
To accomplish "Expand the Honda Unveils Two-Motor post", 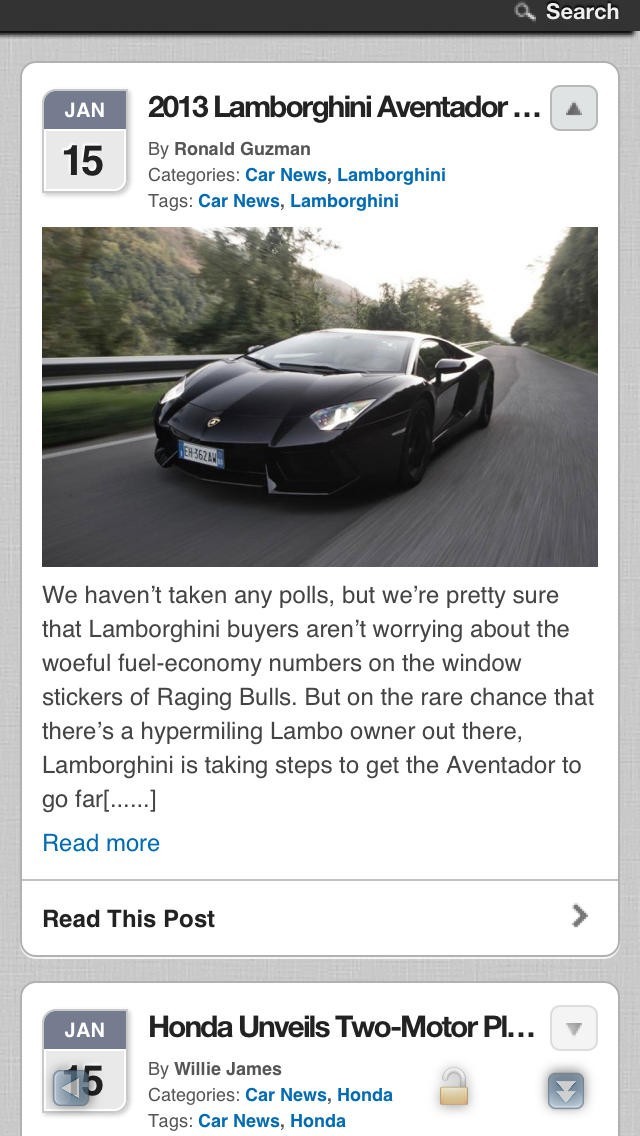I will pos(573,1028).
